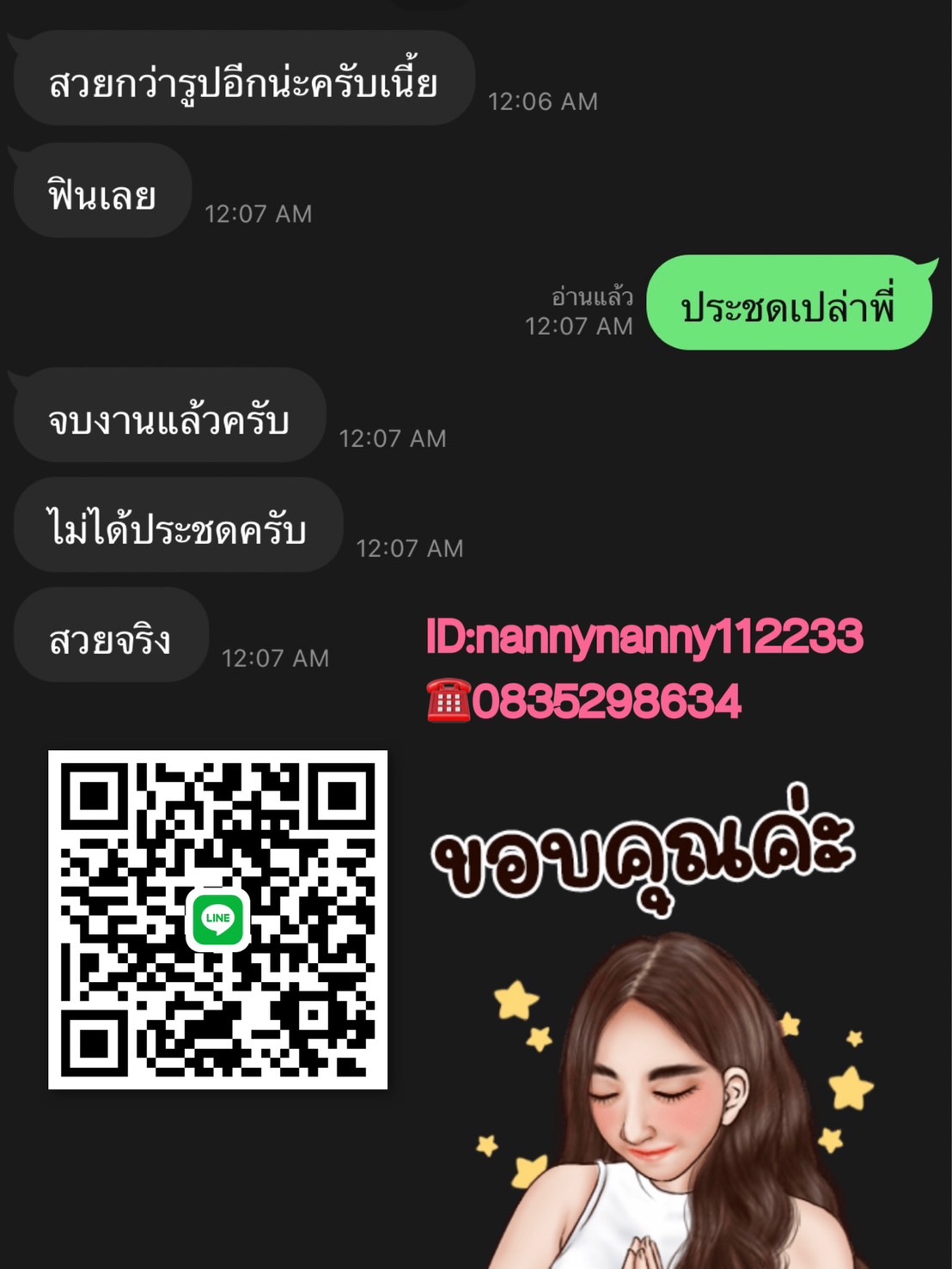Select the 'ไม่ได้ประชดครับ' chat bubble
This screenshot has width=952, height=1269.
tap(176, 526)
